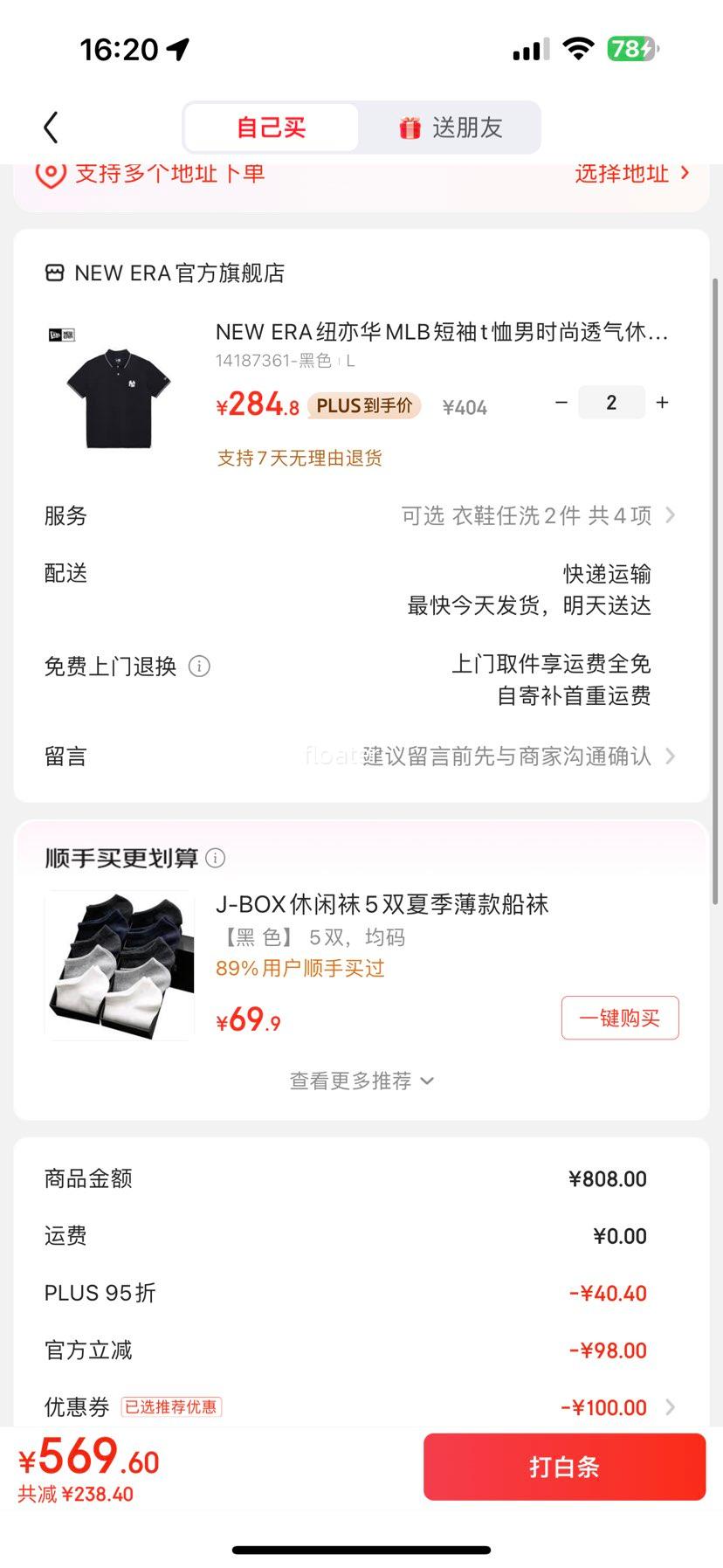Select the 自己买 tab
The image size is (723, 1568).
271,127
